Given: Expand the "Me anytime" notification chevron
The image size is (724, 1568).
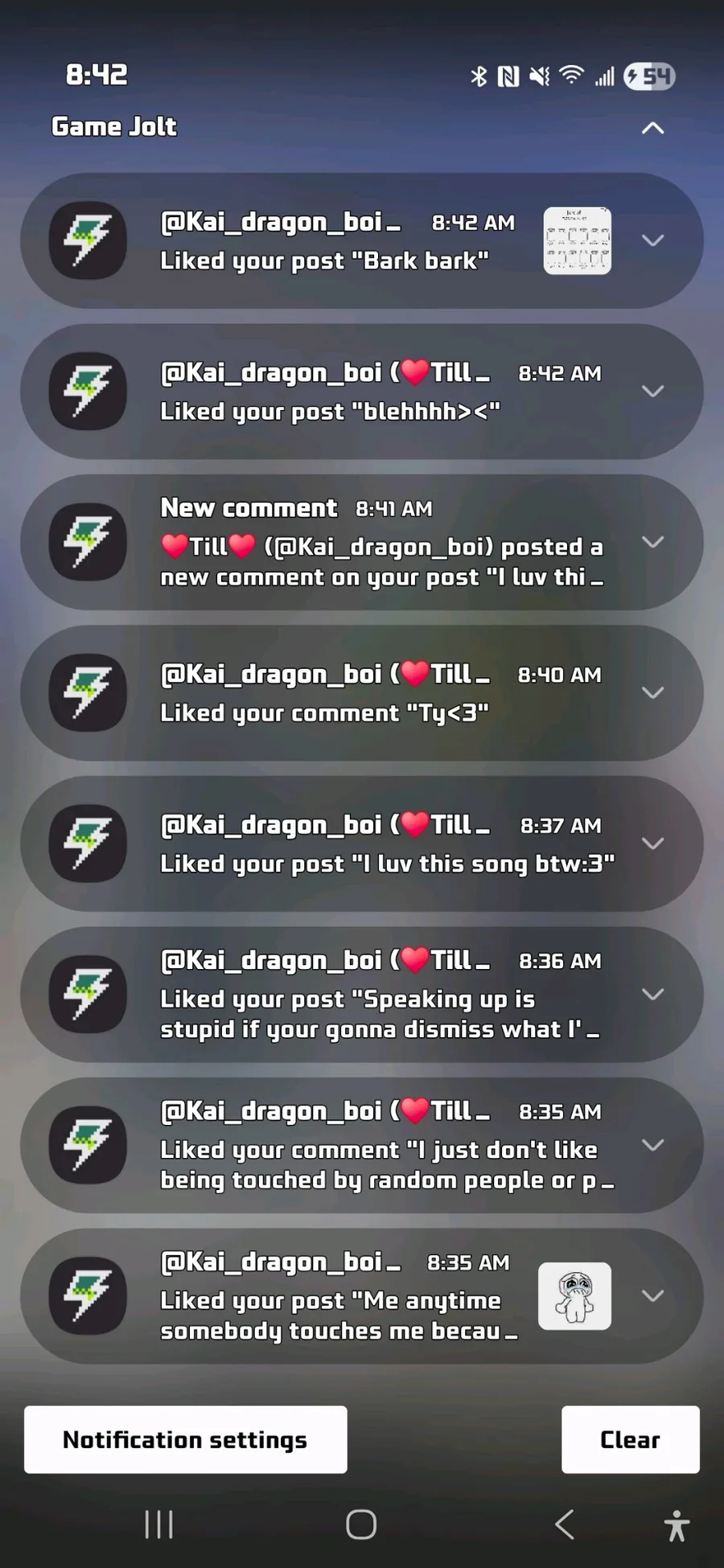Looking at the screenshot, I should (652, 1295).
